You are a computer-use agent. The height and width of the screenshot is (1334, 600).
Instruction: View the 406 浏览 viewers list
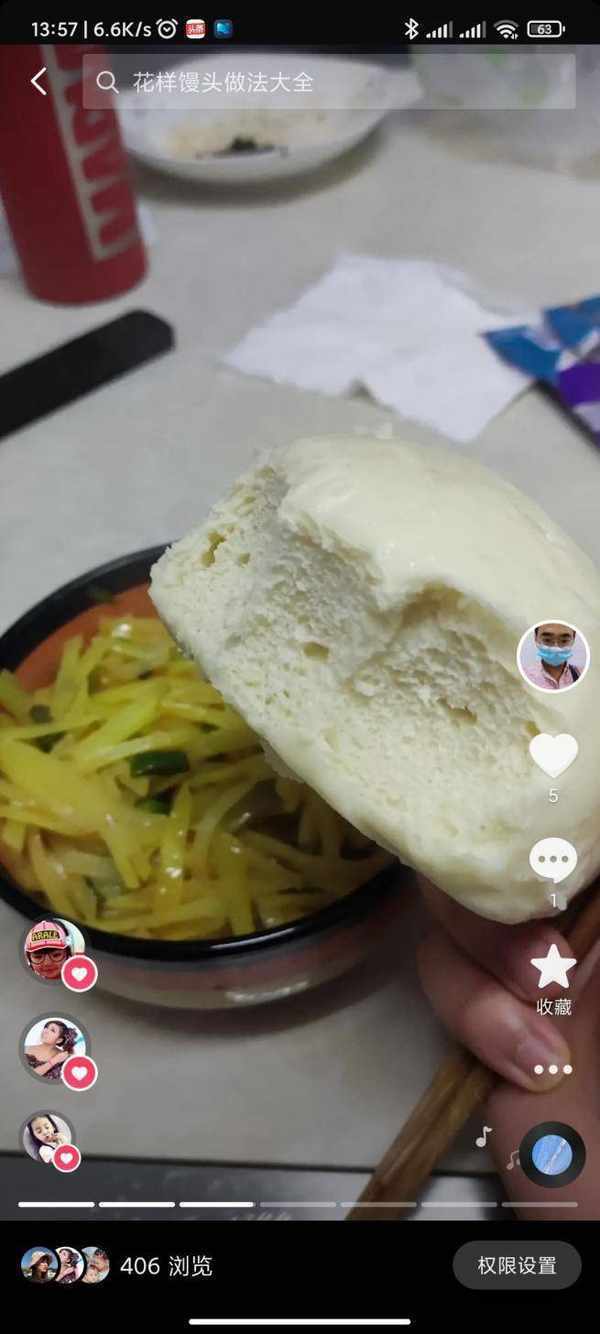tap(118, 1266)
